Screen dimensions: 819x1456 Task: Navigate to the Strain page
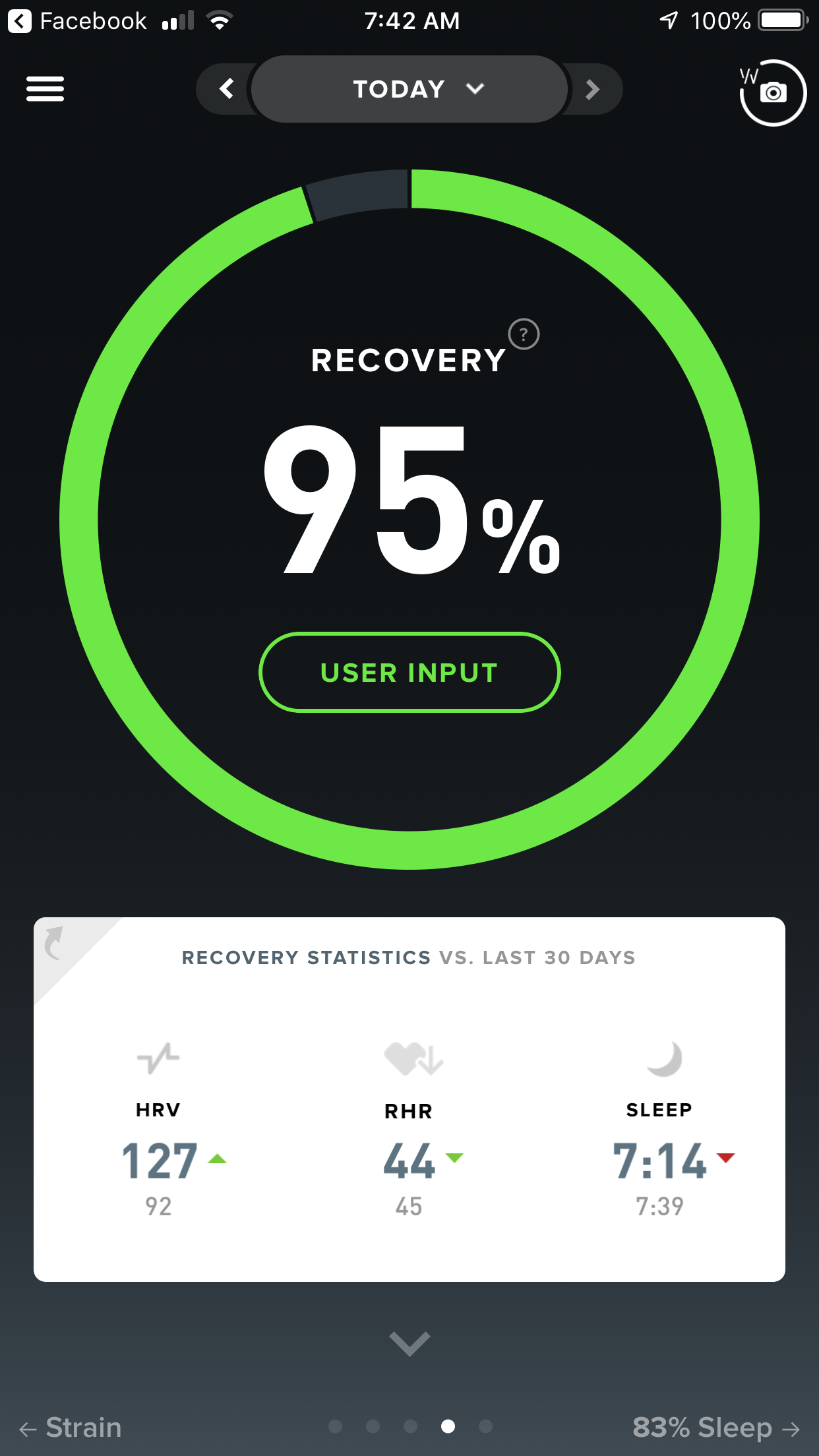pyautogui.click(x=71, y=1428)
